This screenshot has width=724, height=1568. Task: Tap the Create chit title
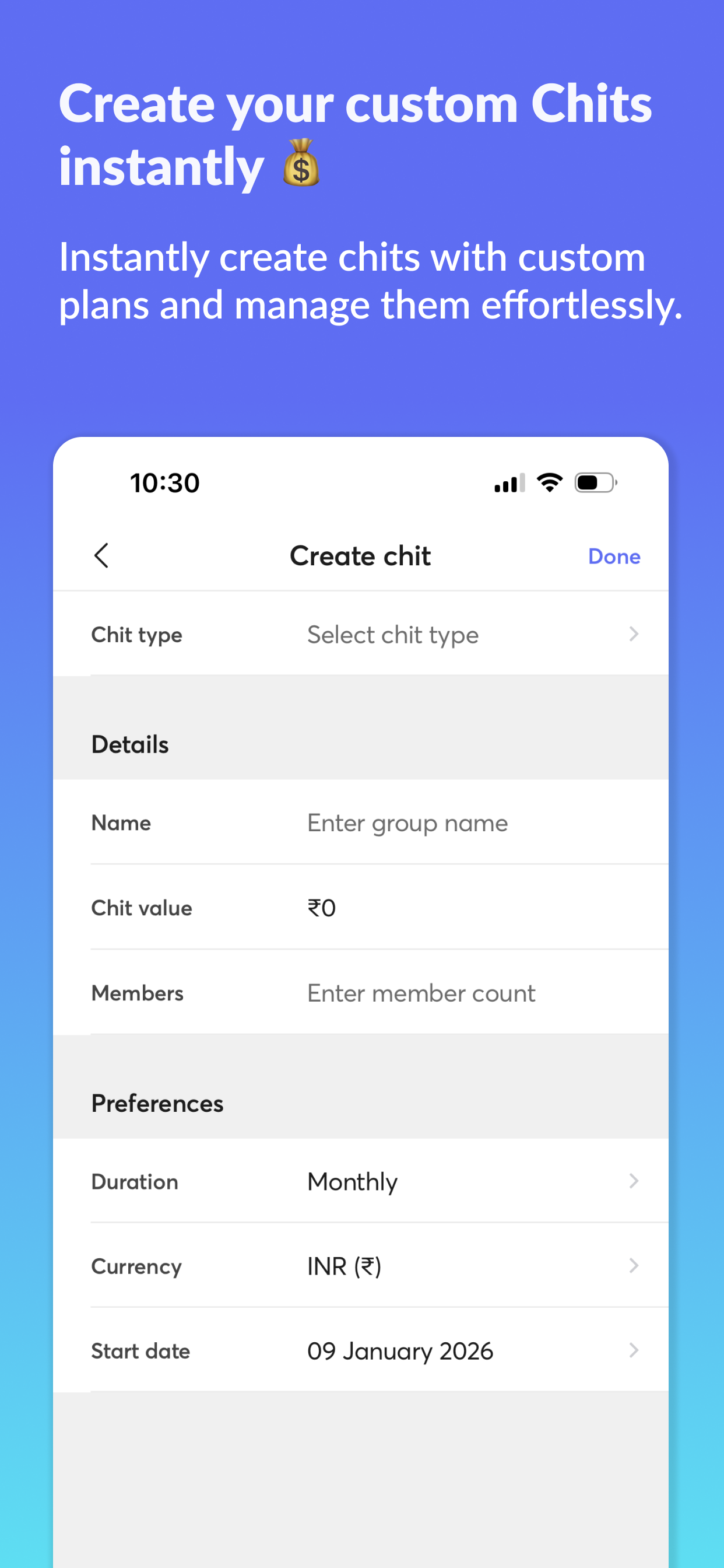361,555
